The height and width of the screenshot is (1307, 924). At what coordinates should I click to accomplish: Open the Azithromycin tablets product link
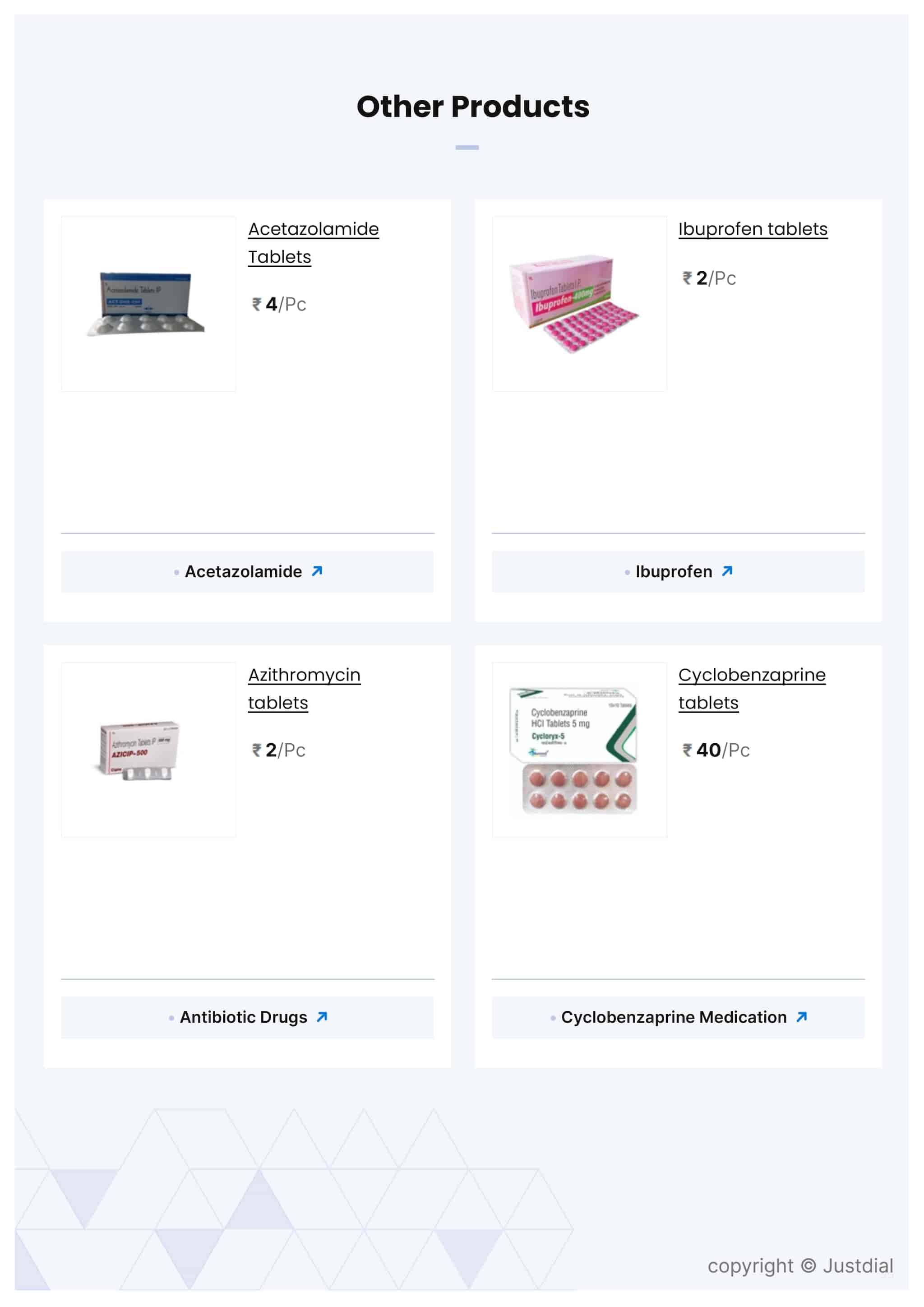pos(304,675)
